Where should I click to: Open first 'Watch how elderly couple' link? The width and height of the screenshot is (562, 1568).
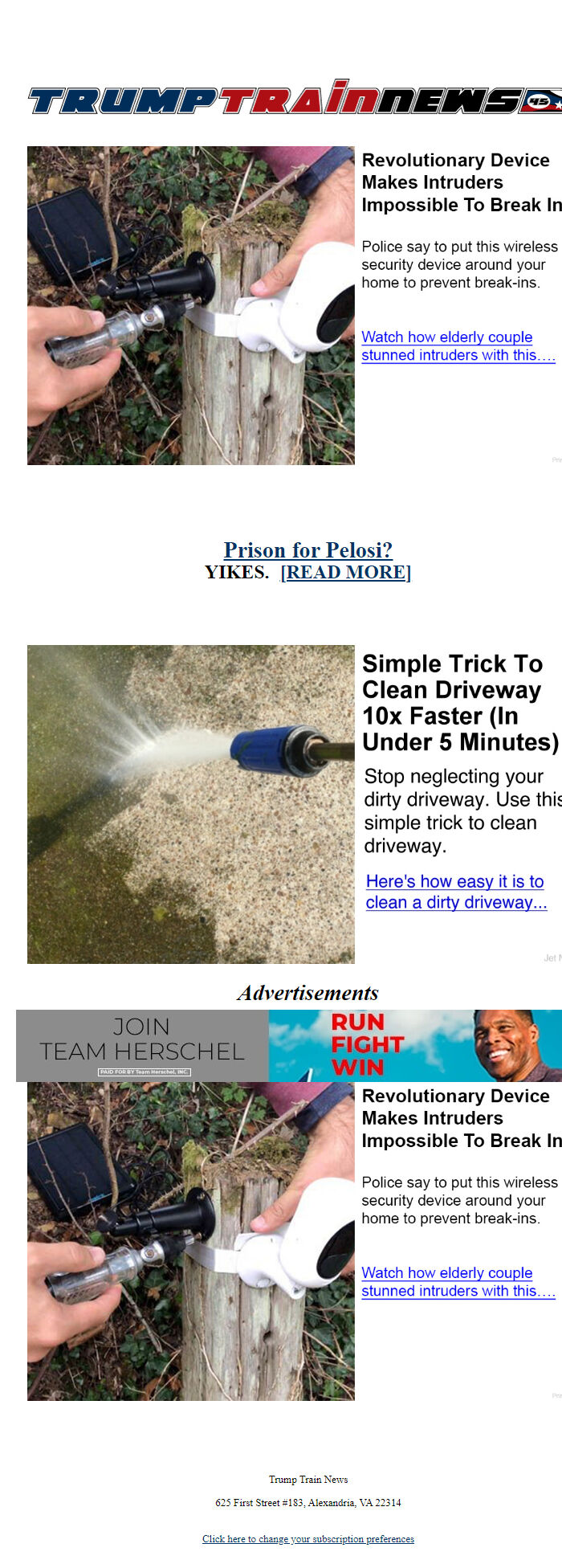(458, 346)
